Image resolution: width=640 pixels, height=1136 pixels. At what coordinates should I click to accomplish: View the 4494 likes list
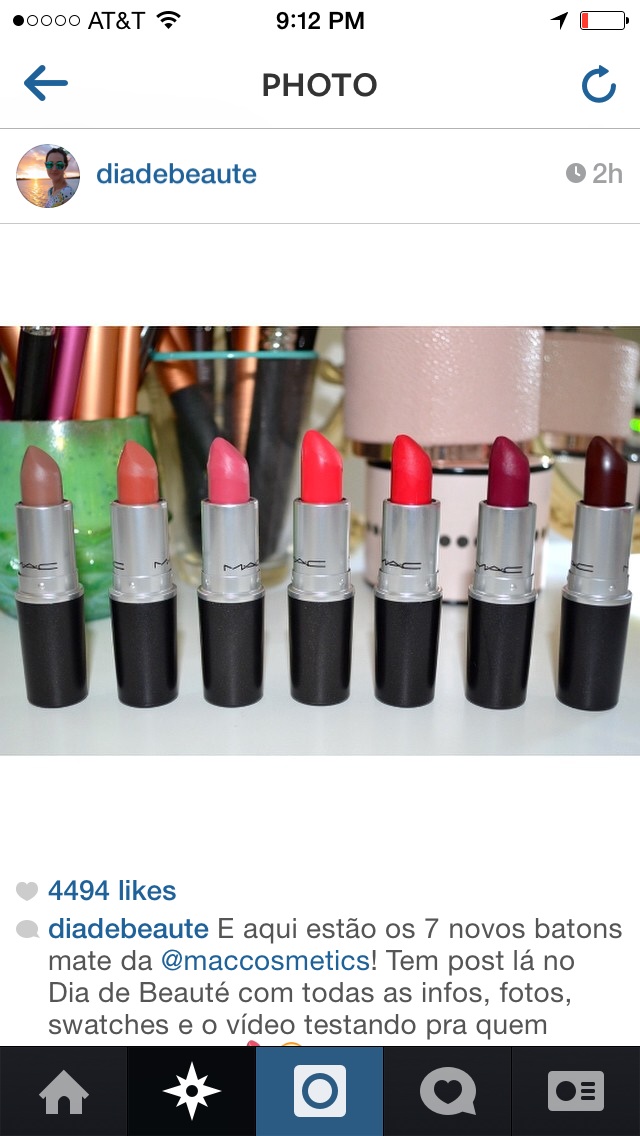tap(112, 890)
